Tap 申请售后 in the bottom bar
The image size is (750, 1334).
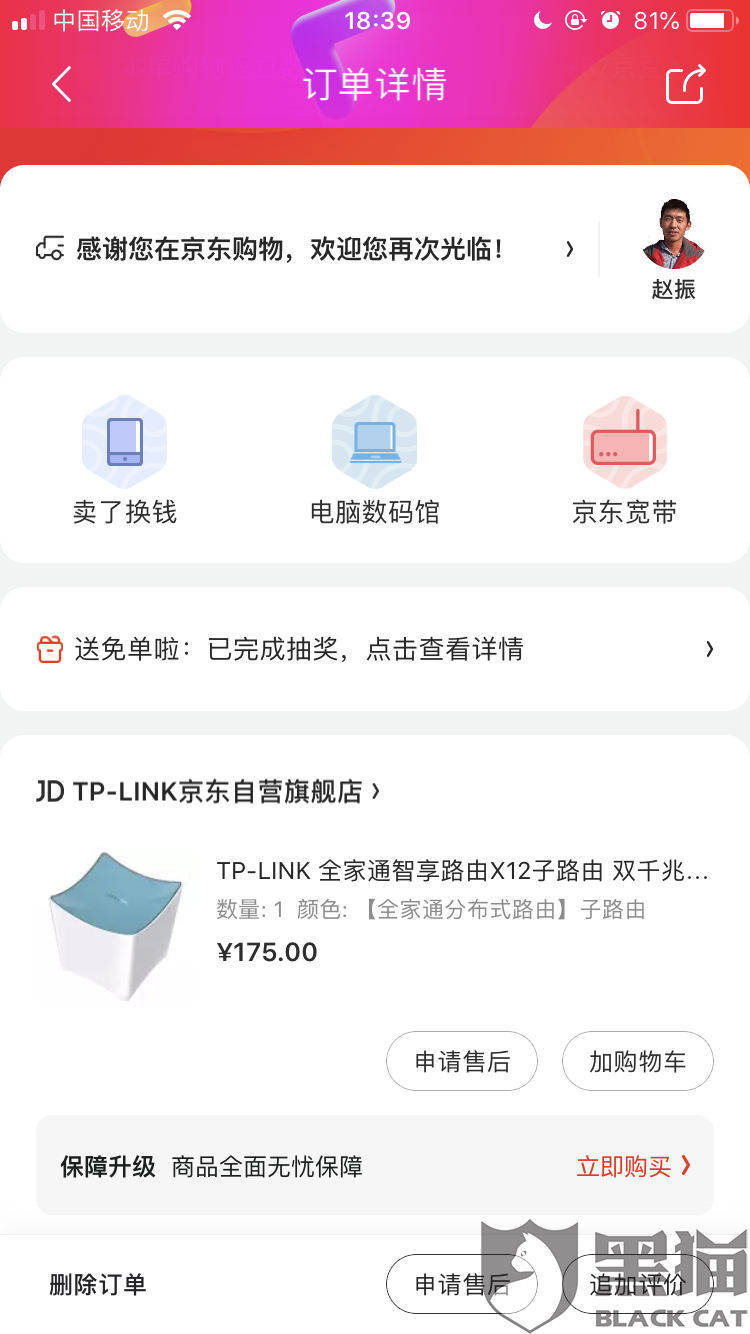(462, 1284)
